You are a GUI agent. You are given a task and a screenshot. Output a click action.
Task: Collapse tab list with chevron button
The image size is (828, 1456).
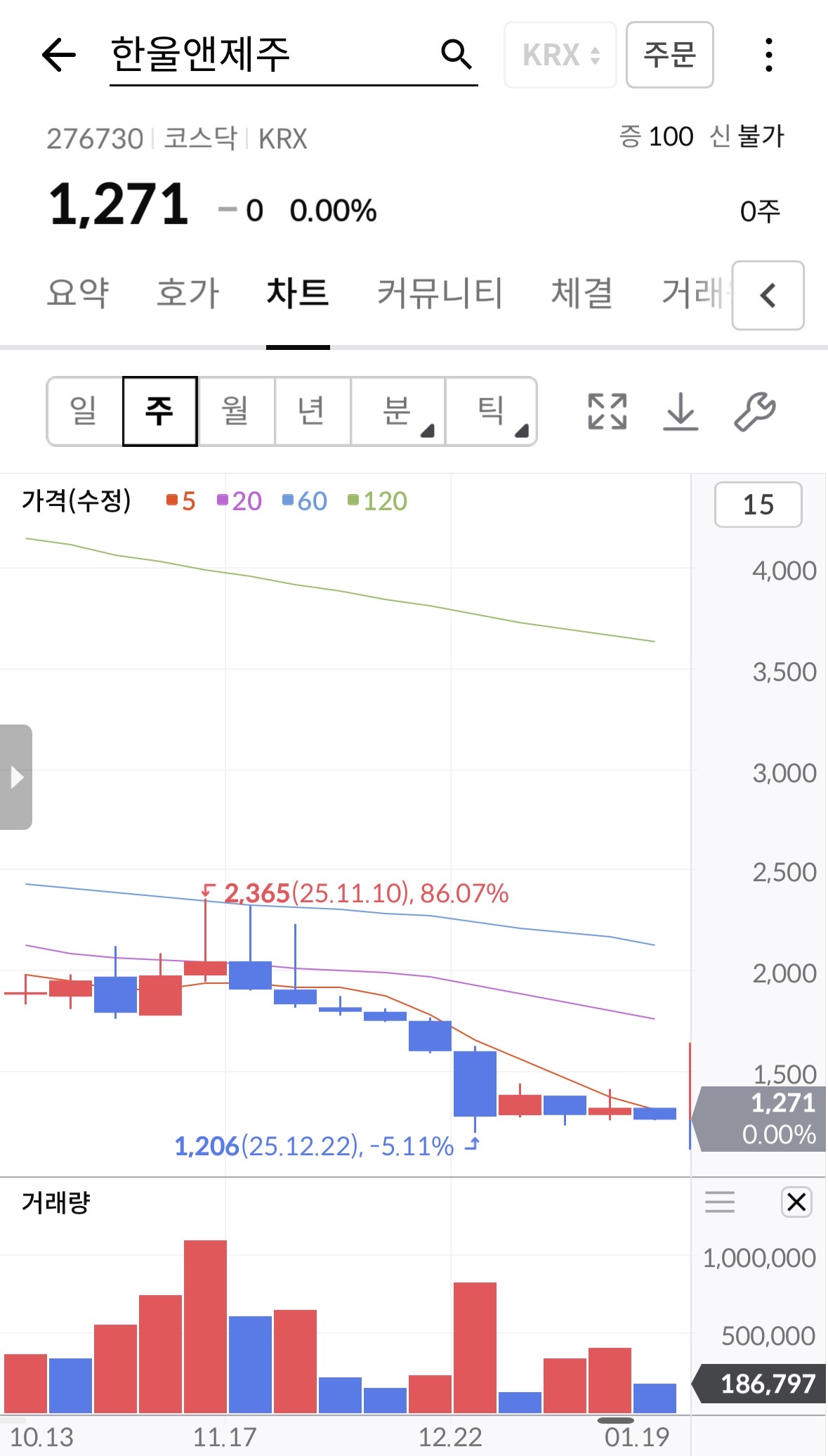coord(768,295)
